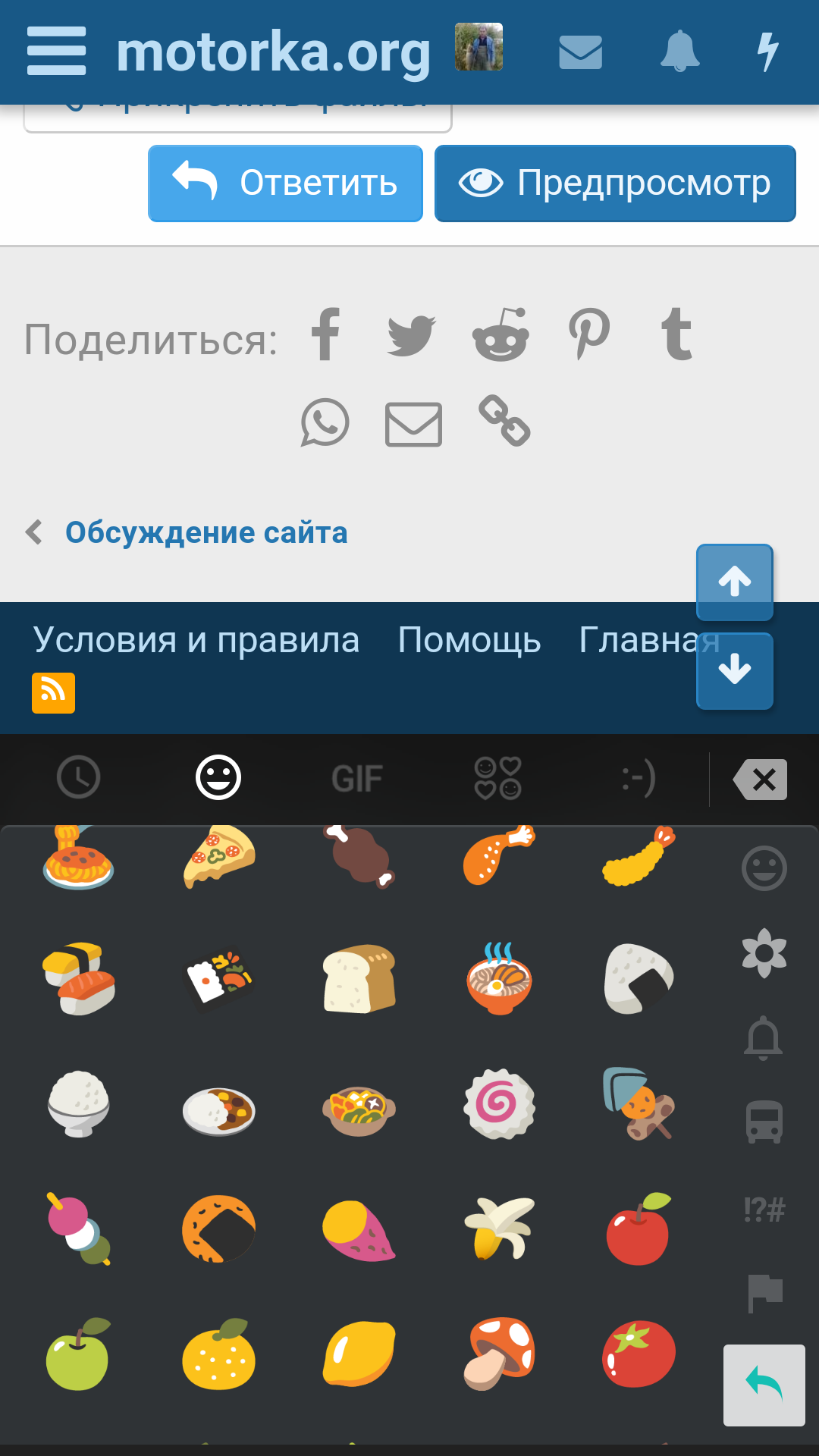Open the orange RSS feed icon
819x1456 pixels.
pos(53,692)
